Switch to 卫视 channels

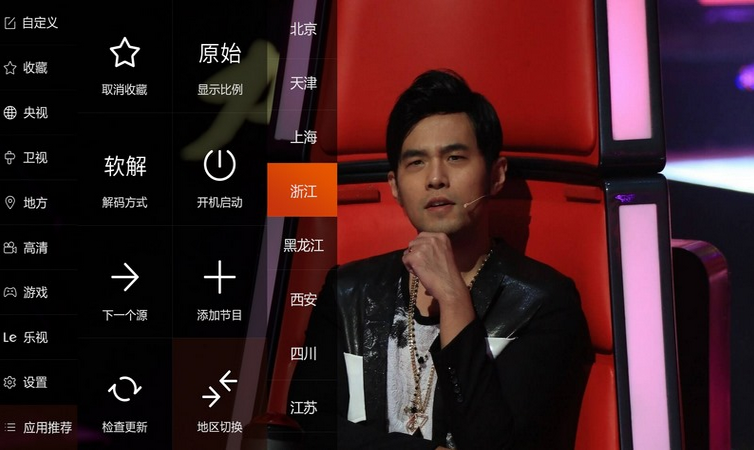click(35, 158)
